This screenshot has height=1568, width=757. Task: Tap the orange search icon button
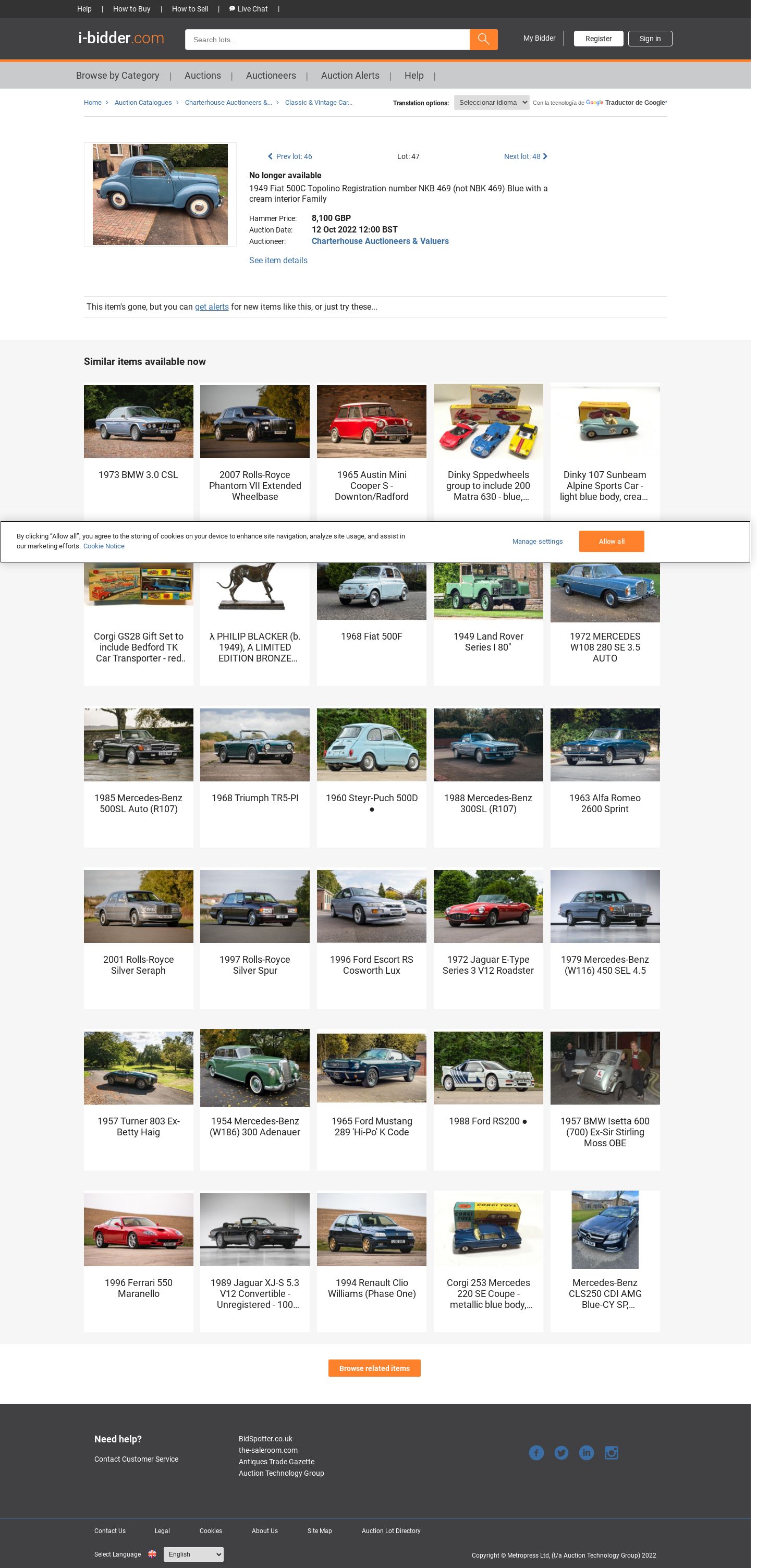pyautogui.click(x=483, y=40)
